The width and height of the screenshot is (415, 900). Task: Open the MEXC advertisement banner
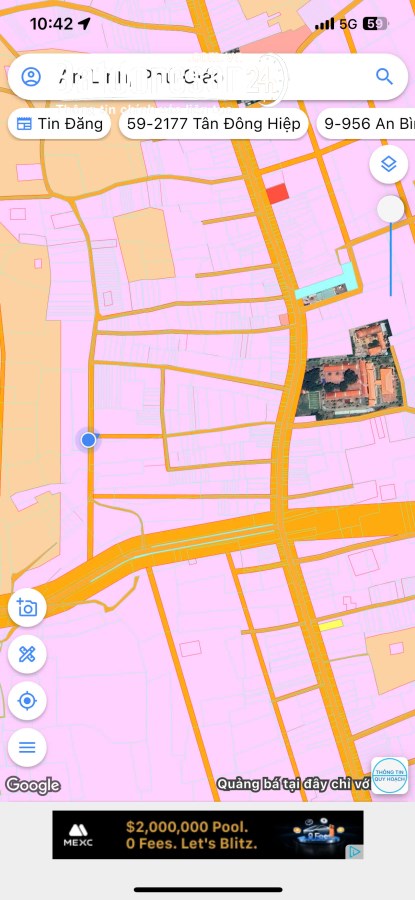tap(208, 835)
